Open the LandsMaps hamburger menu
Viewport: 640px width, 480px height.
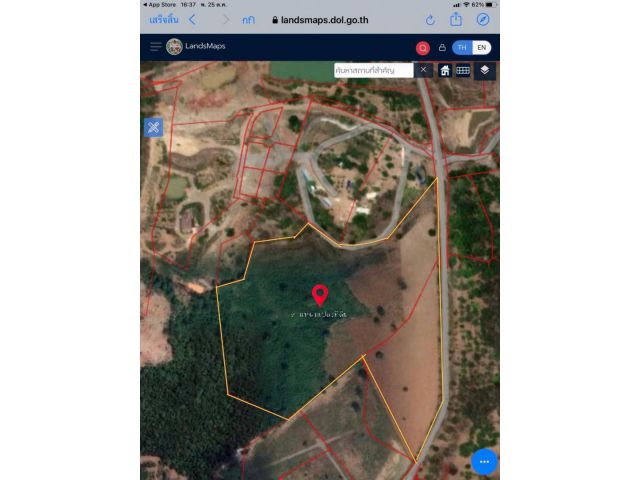pos(155,47)
